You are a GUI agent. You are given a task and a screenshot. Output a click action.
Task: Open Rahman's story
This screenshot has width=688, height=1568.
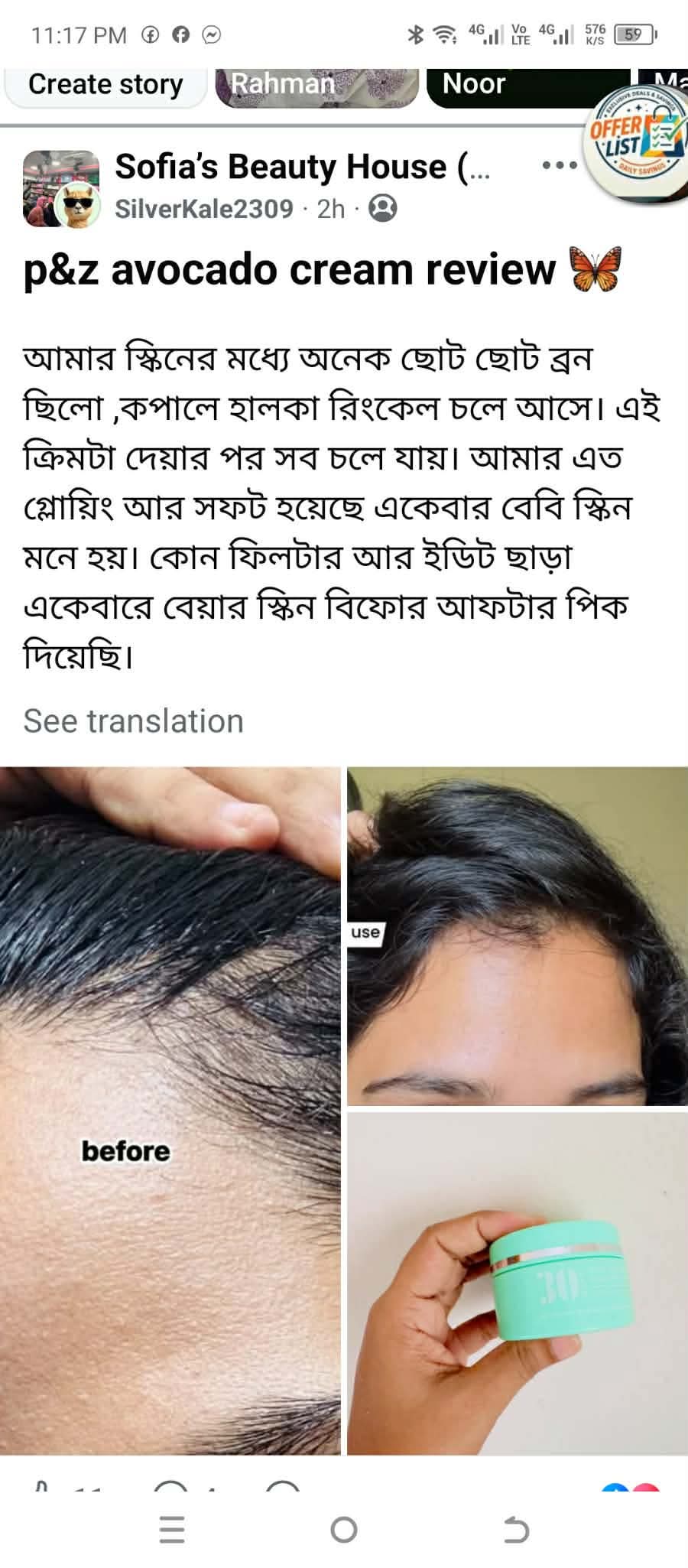point(316,86)
